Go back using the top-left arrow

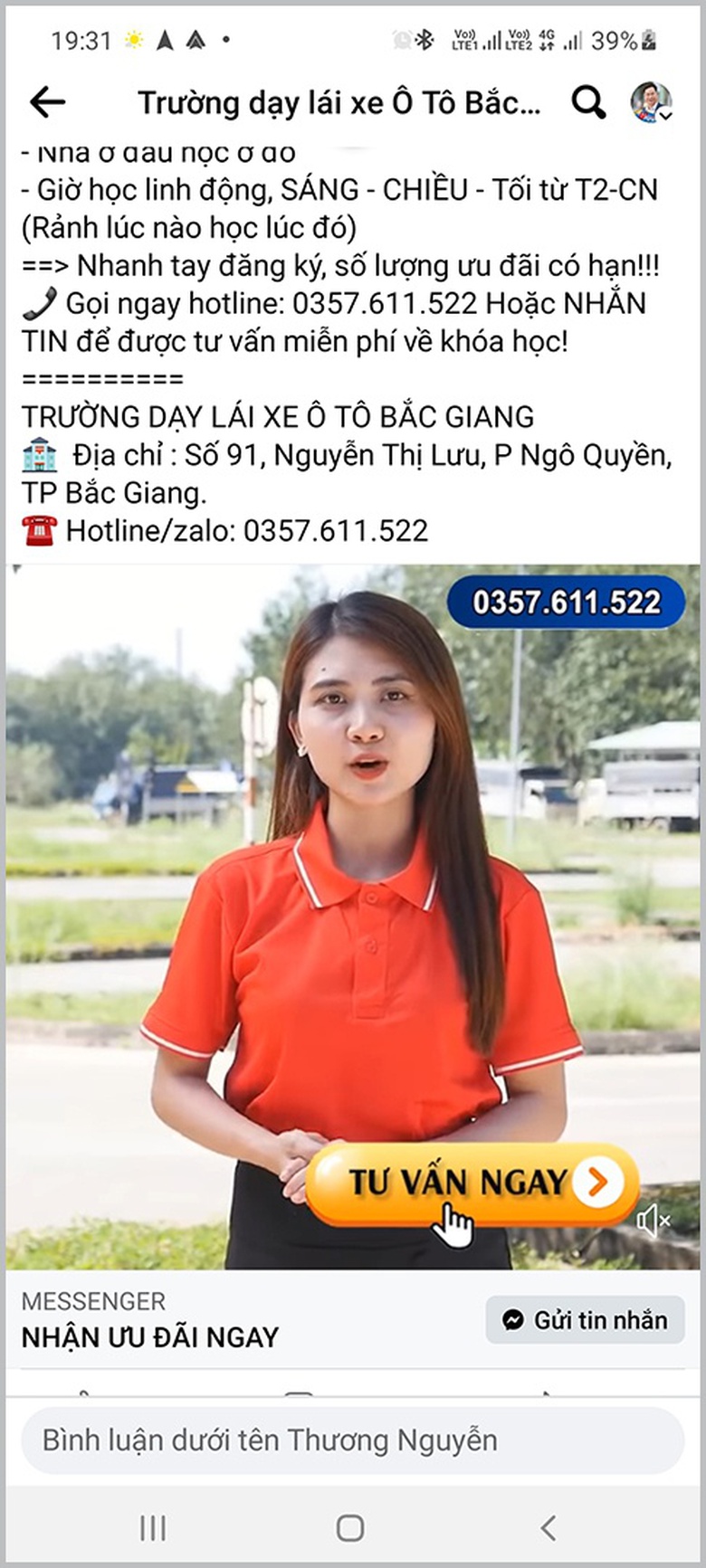[x=47, y=102]
